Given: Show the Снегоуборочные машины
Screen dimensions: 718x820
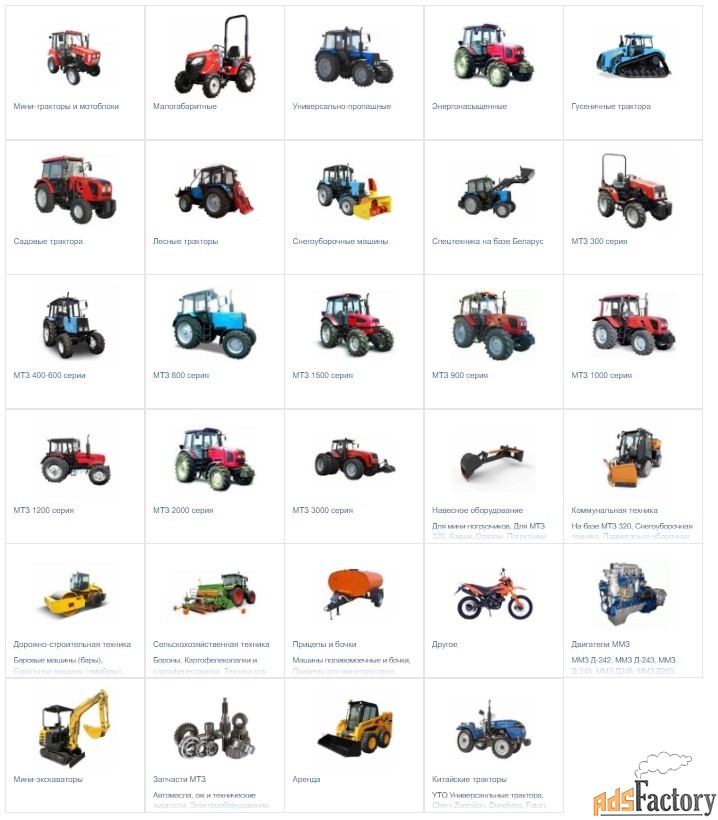Looking at the screenshot, I should point(340,241).
